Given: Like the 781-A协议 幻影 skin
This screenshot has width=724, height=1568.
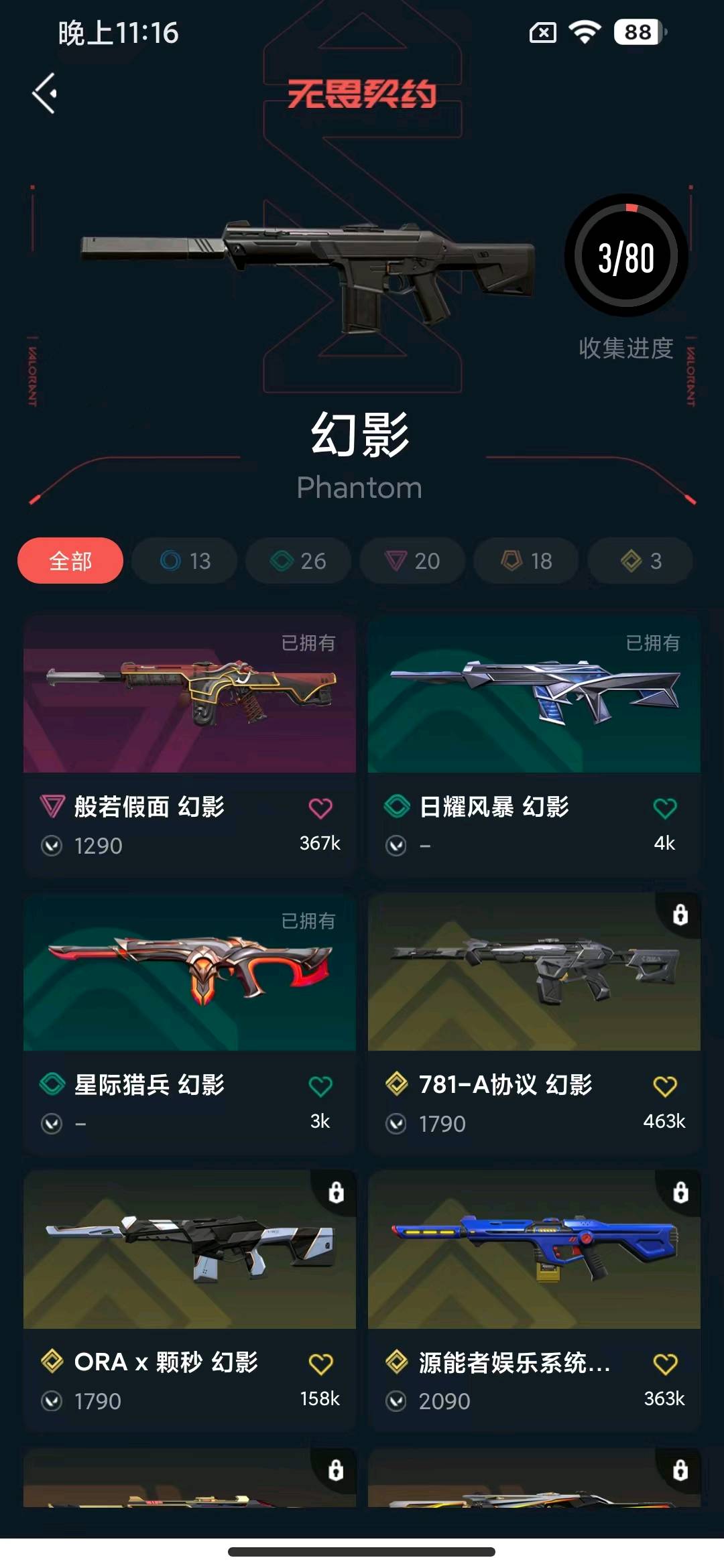Looking at the screenshot, I should (x=664, y=1086).
